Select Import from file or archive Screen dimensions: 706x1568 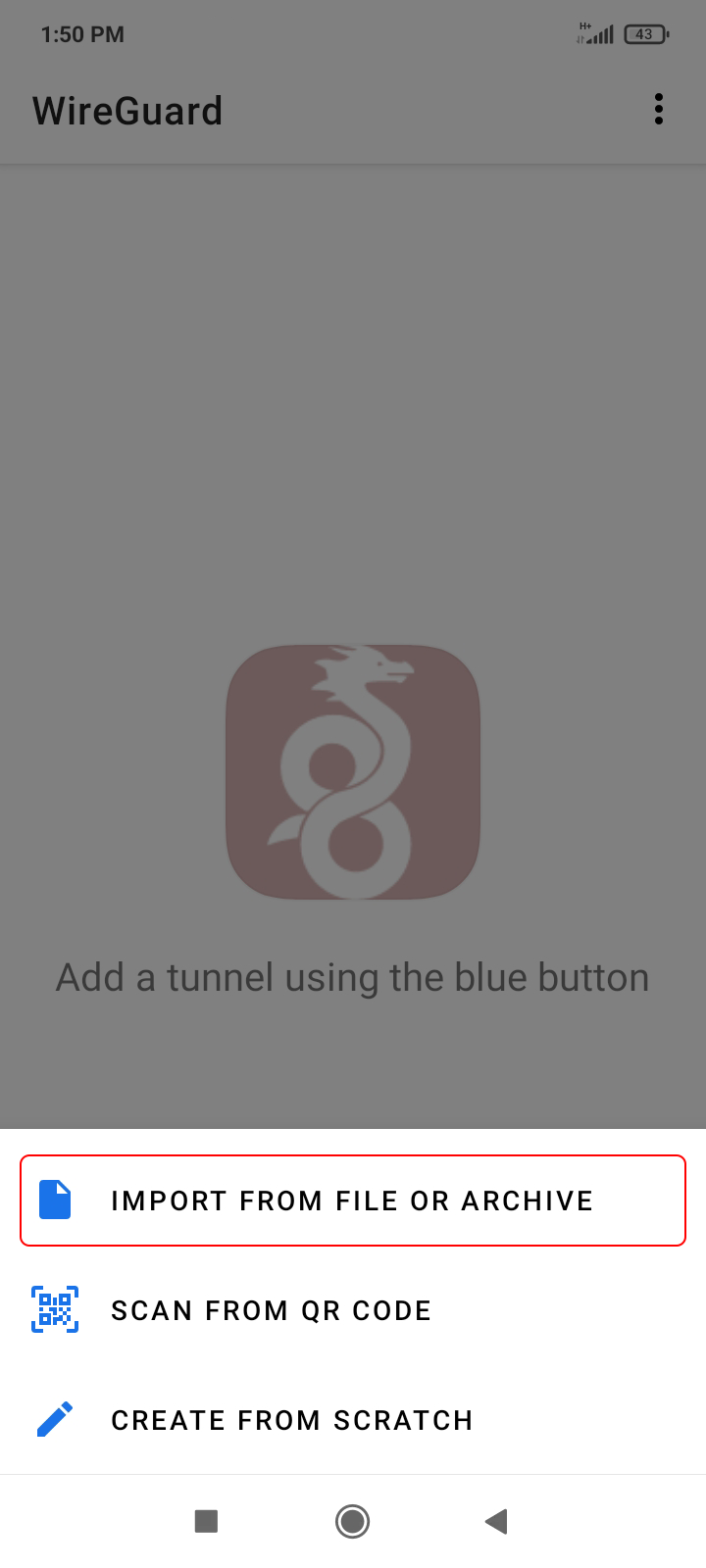352,1200
